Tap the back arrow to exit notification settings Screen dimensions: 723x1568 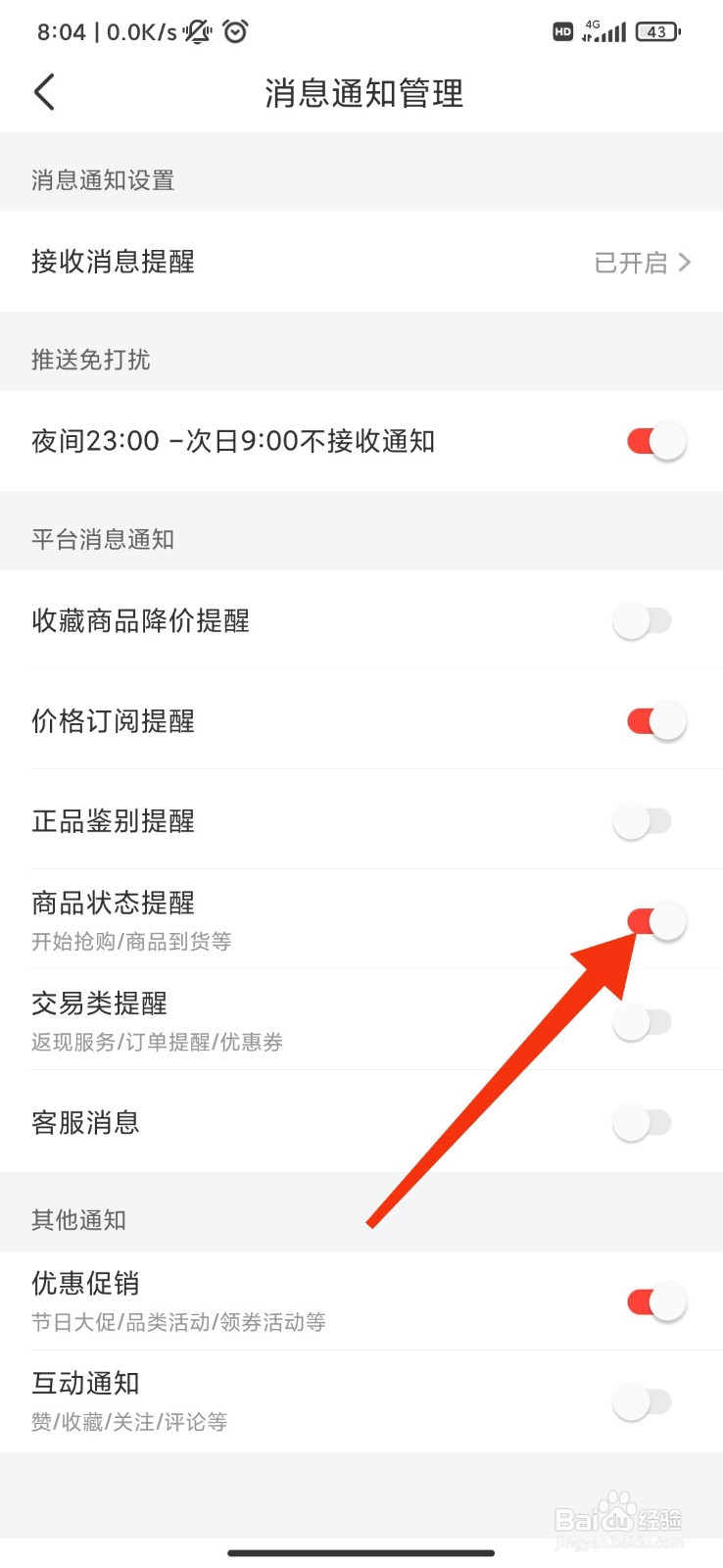point(43,91)
